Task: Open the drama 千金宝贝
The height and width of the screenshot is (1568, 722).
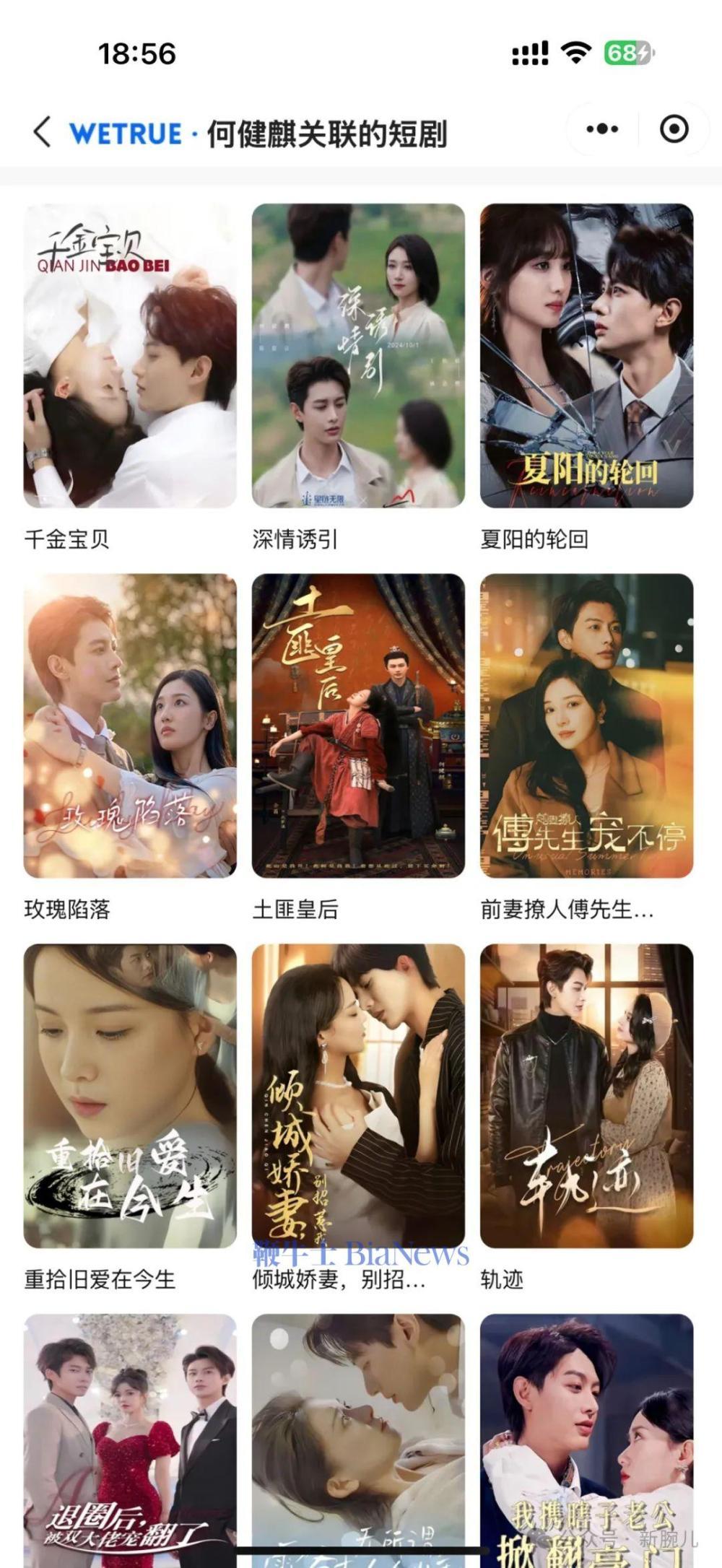Action: tap(130, 356)
